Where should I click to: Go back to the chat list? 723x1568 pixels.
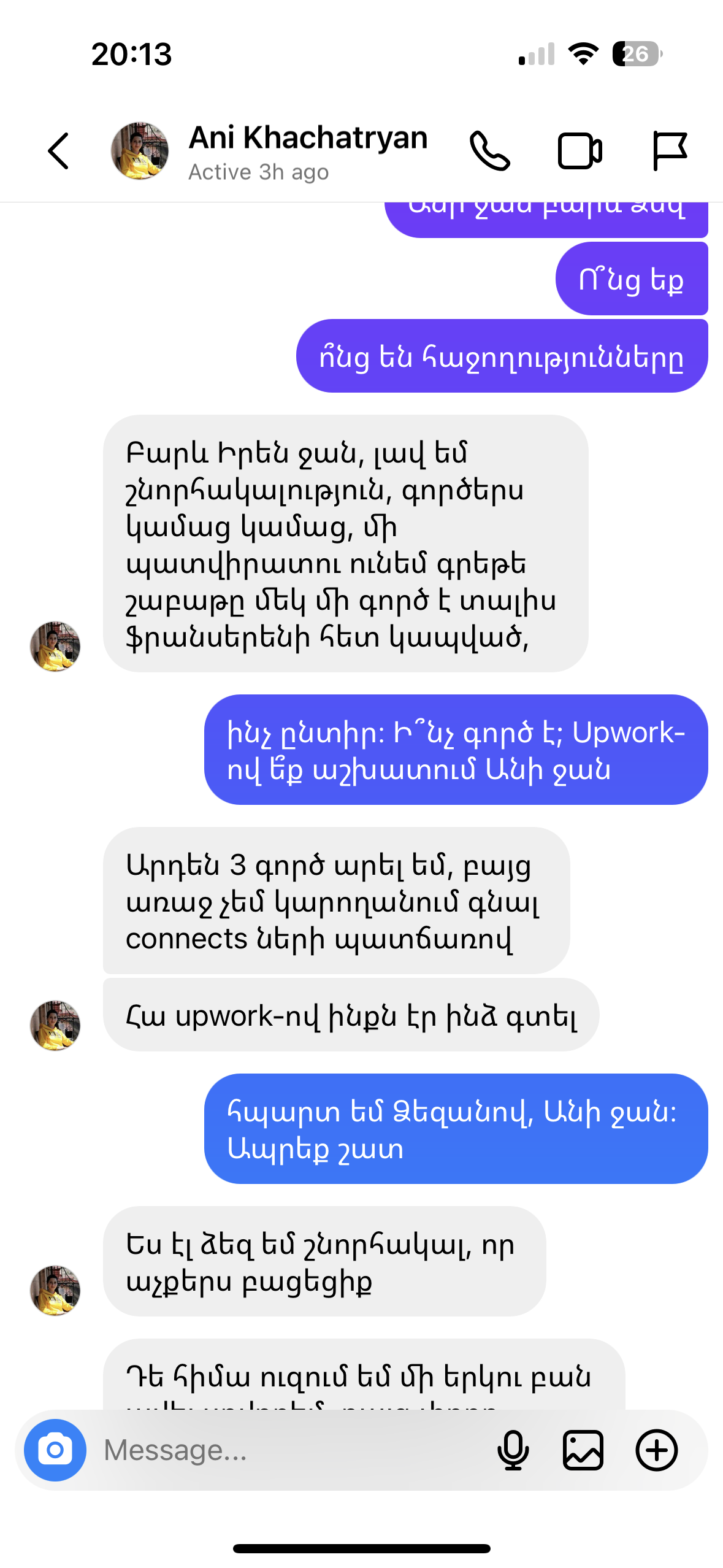tap(59, 151)
